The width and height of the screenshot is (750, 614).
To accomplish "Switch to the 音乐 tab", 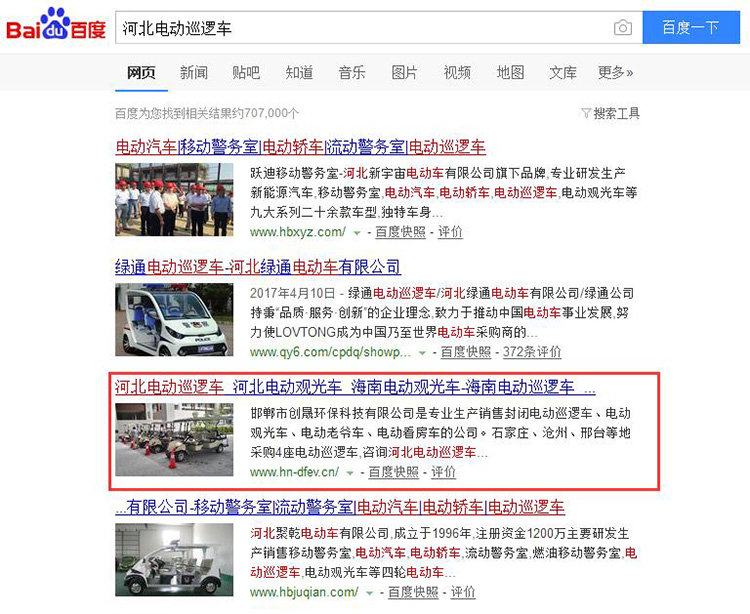I will click(x=352, y=73).
